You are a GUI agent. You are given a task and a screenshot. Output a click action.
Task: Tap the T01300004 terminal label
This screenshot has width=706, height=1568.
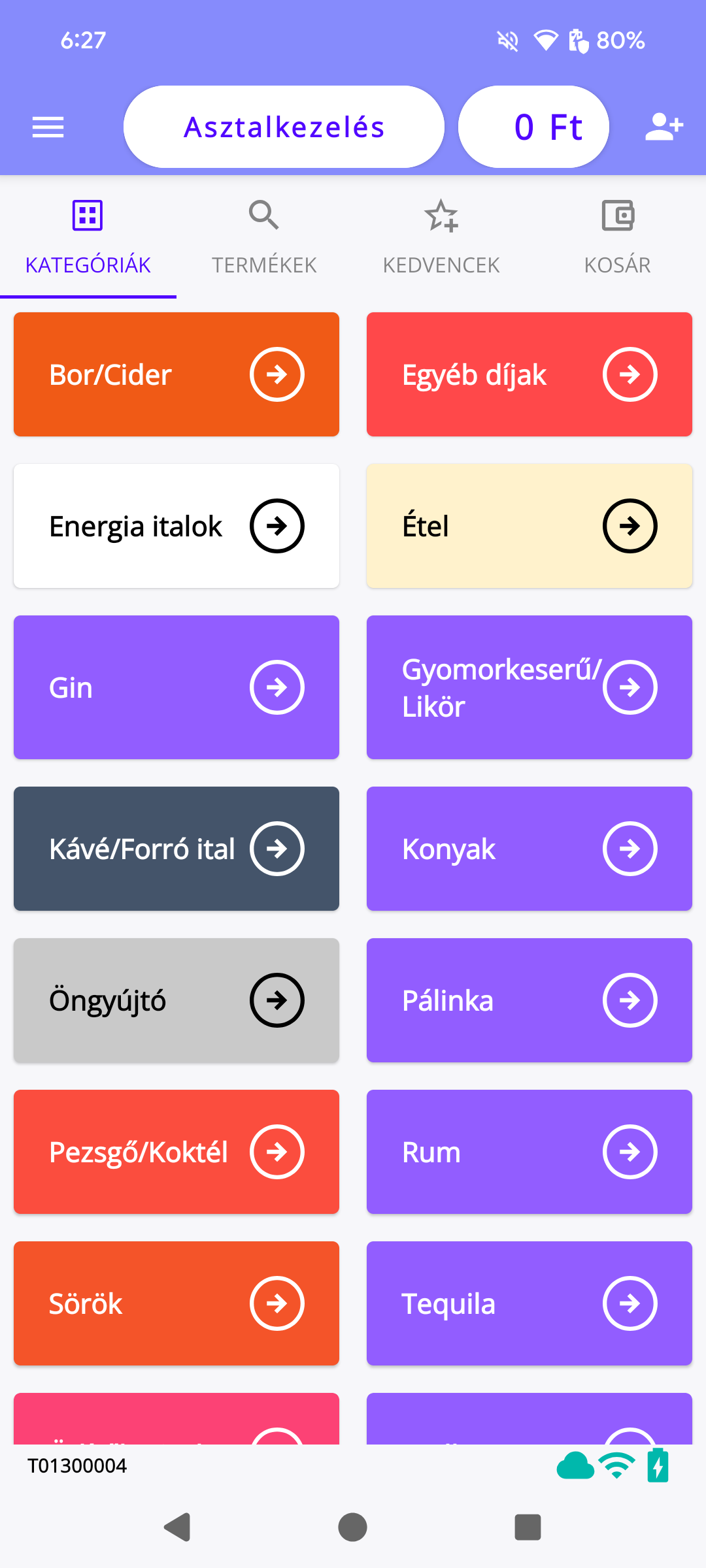point(76,1465)
